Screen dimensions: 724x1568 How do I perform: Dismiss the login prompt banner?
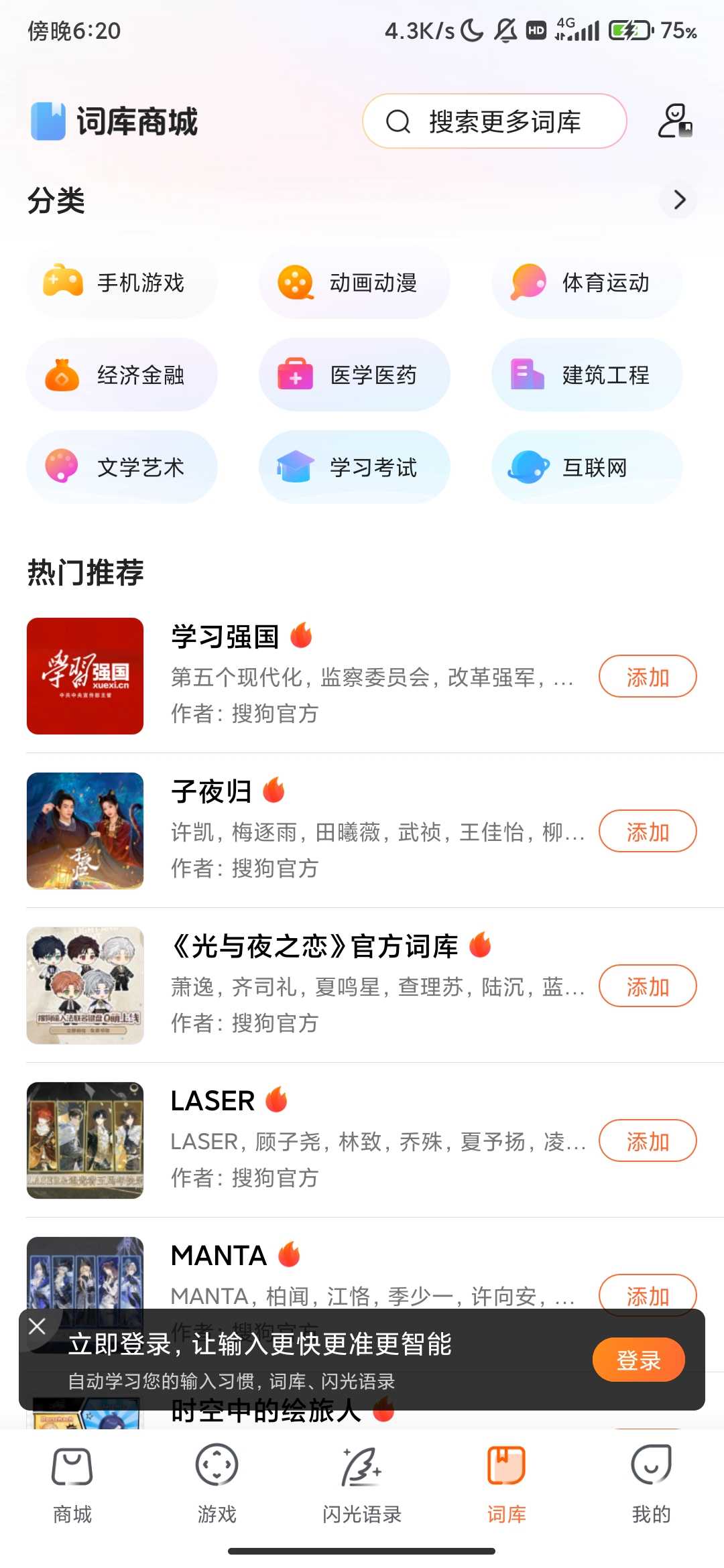coord(38,1325)
